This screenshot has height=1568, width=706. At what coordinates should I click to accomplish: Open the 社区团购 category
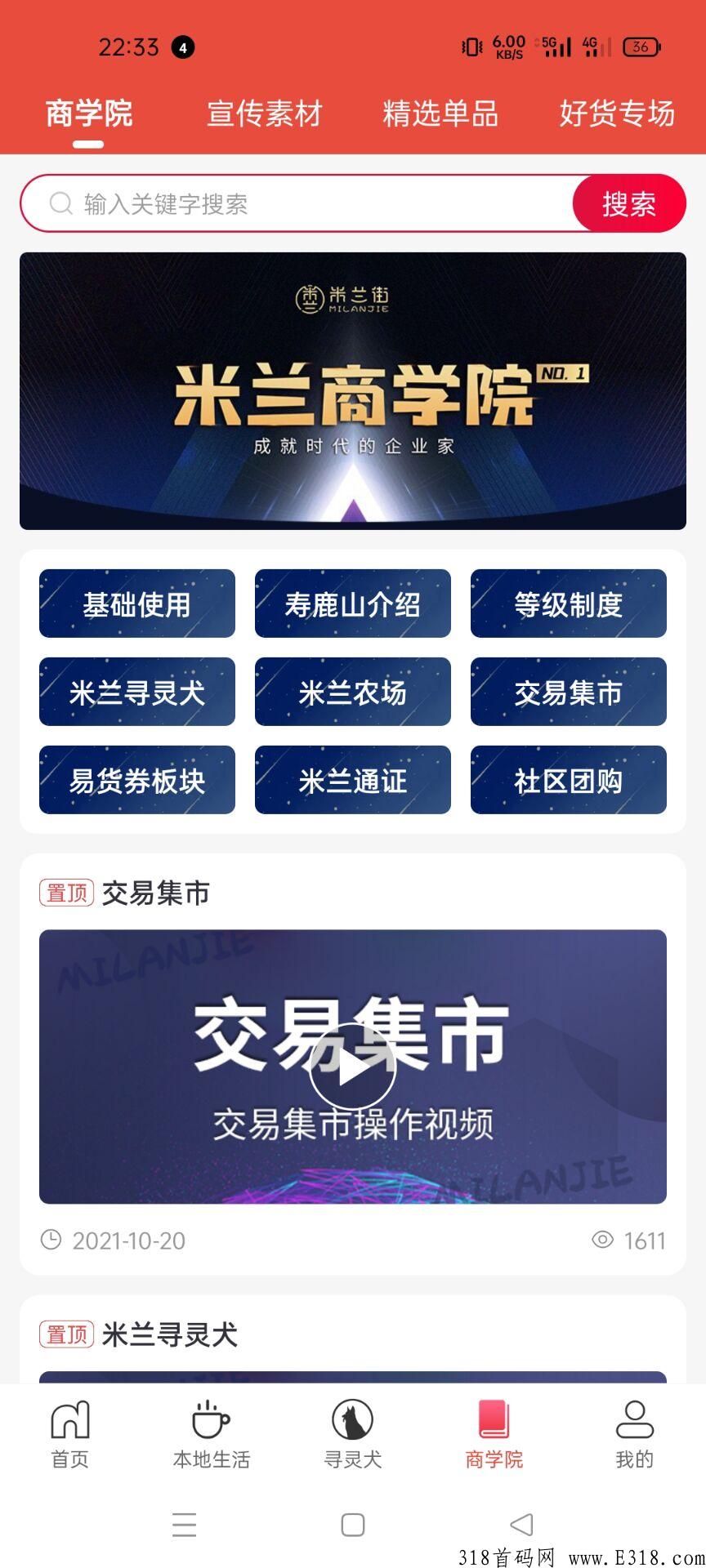569,780
